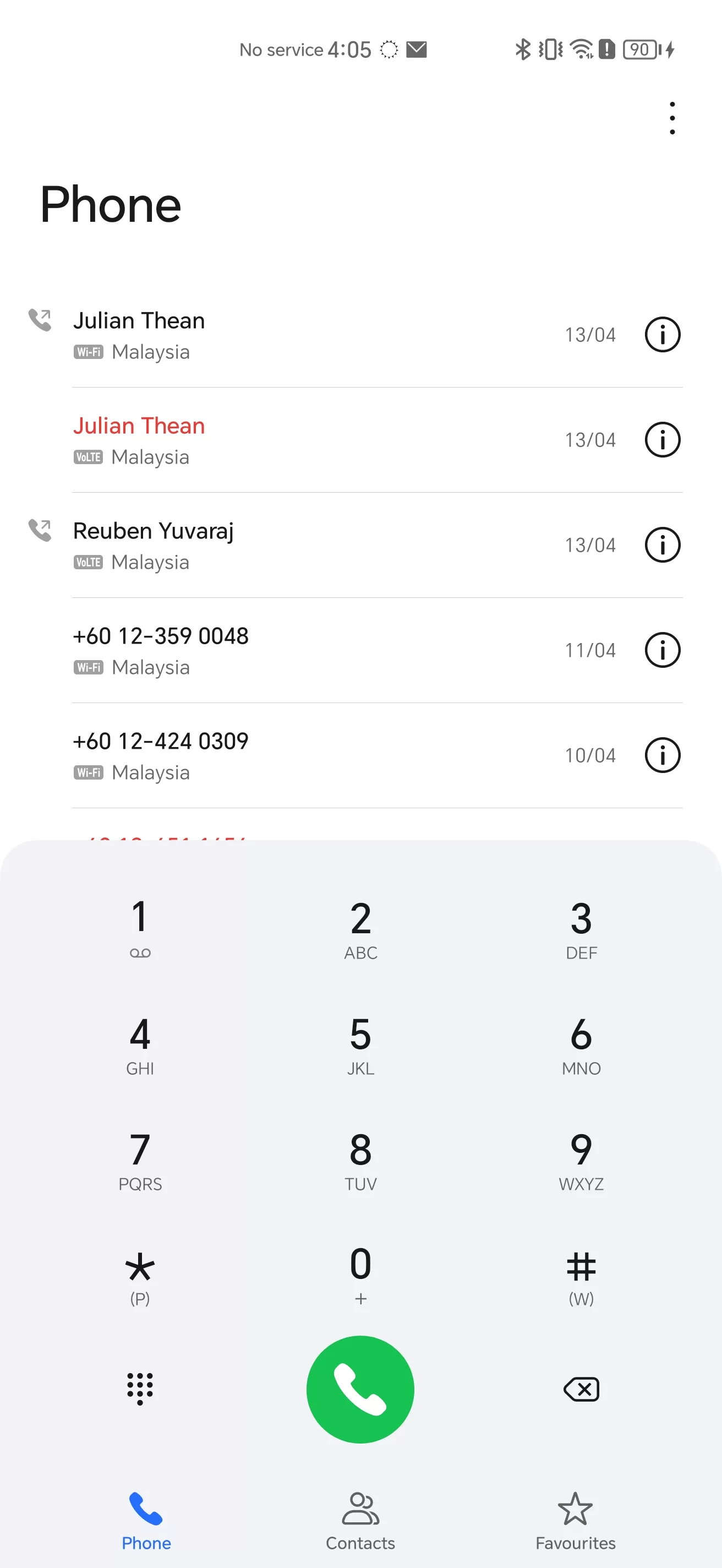Dial digit 7 on keypad

click(140, 1159)
